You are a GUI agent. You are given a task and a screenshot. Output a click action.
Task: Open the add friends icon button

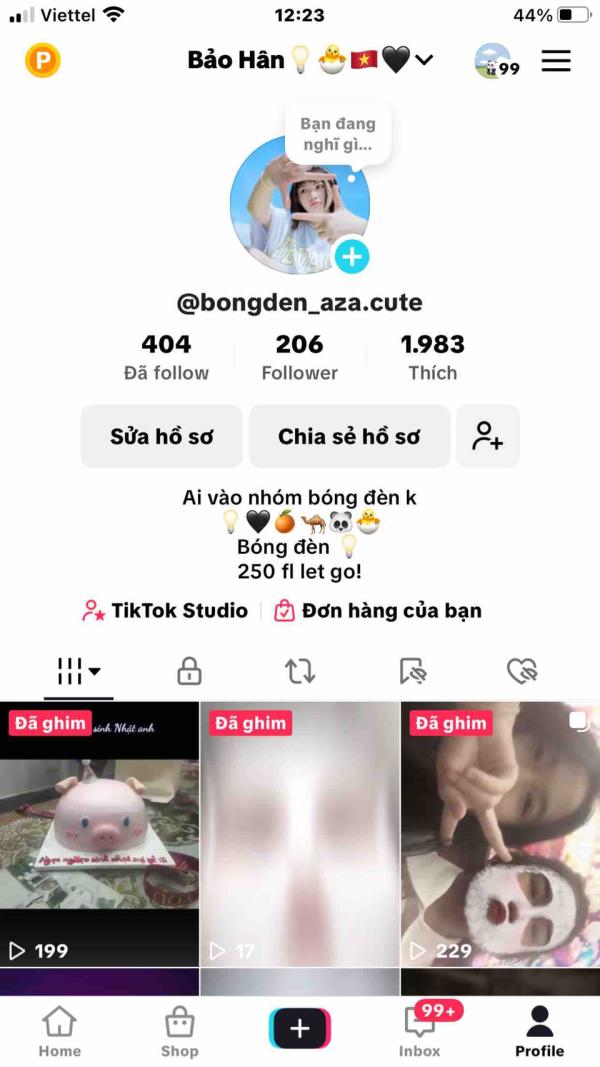488,436
